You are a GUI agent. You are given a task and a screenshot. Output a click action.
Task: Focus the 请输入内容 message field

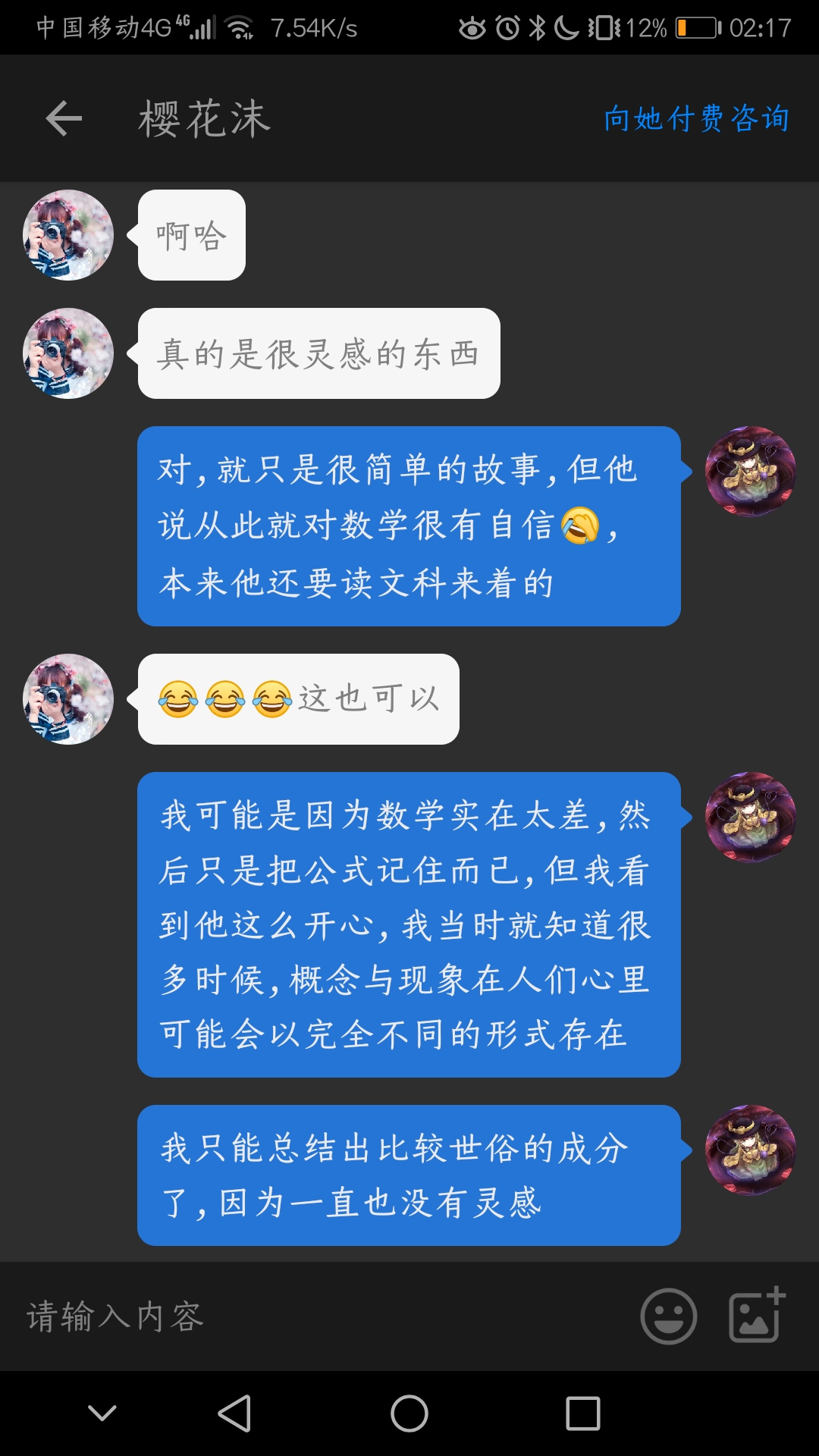click(318, 1316)
